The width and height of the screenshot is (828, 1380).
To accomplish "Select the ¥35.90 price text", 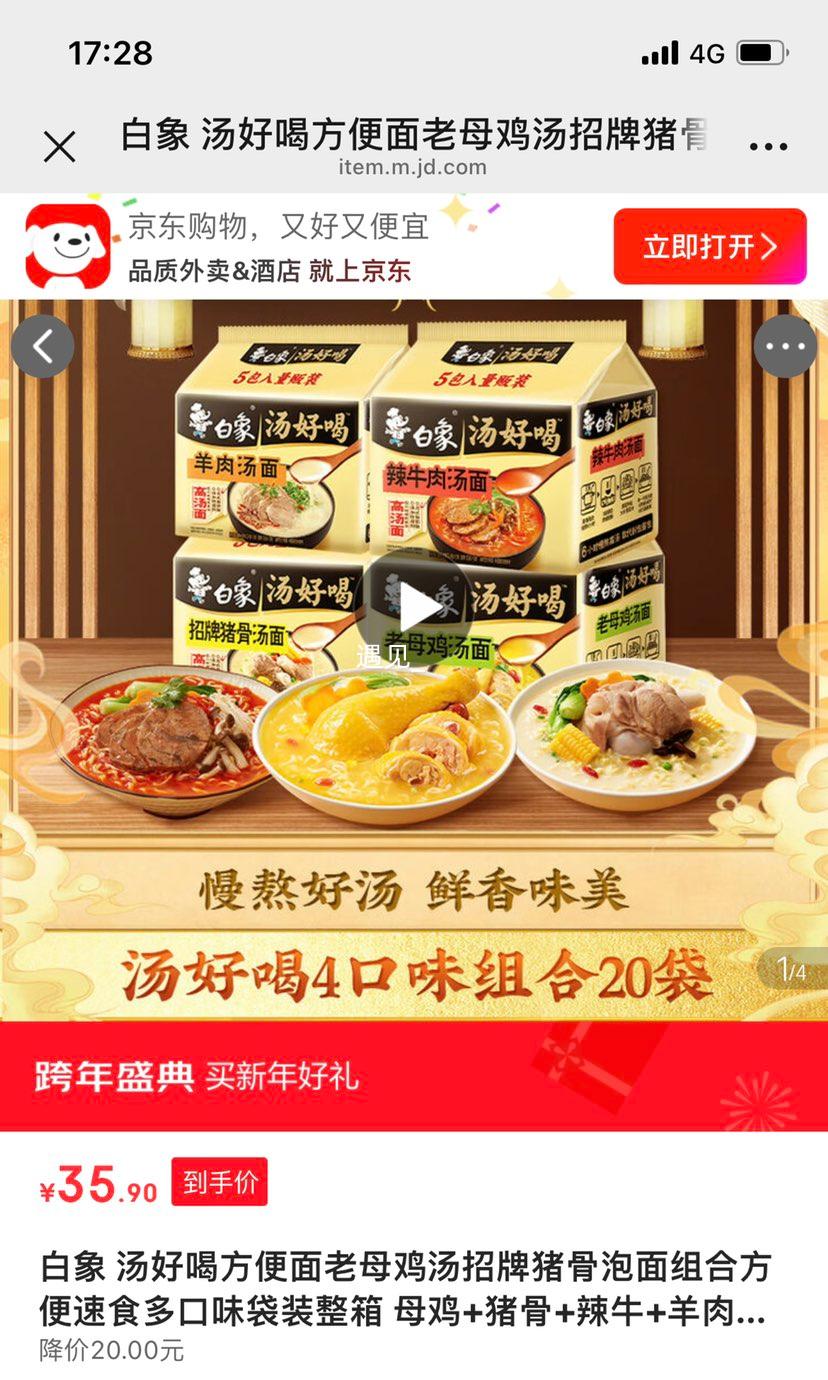I will click(100, 1182).
